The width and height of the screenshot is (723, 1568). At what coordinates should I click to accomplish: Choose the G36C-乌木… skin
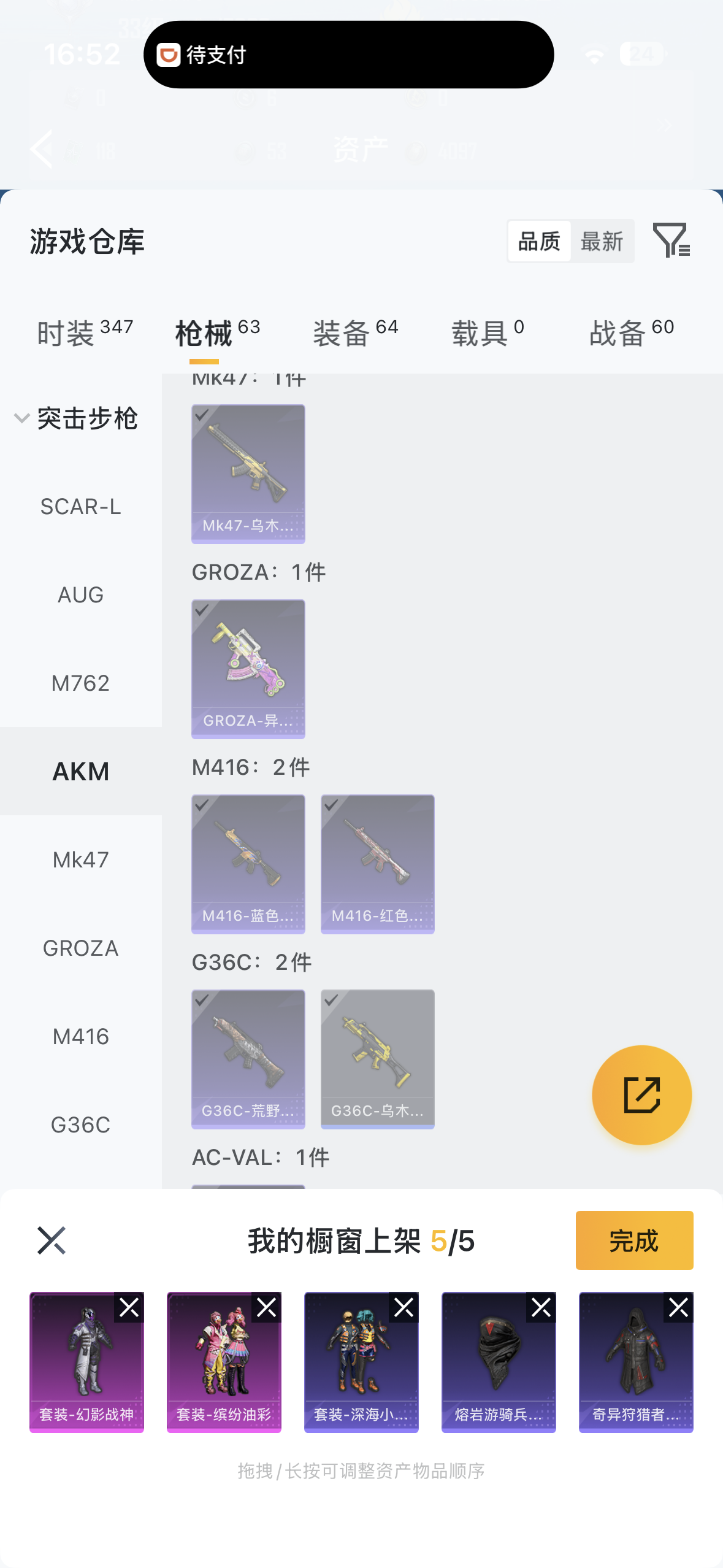pos(377,1059)
